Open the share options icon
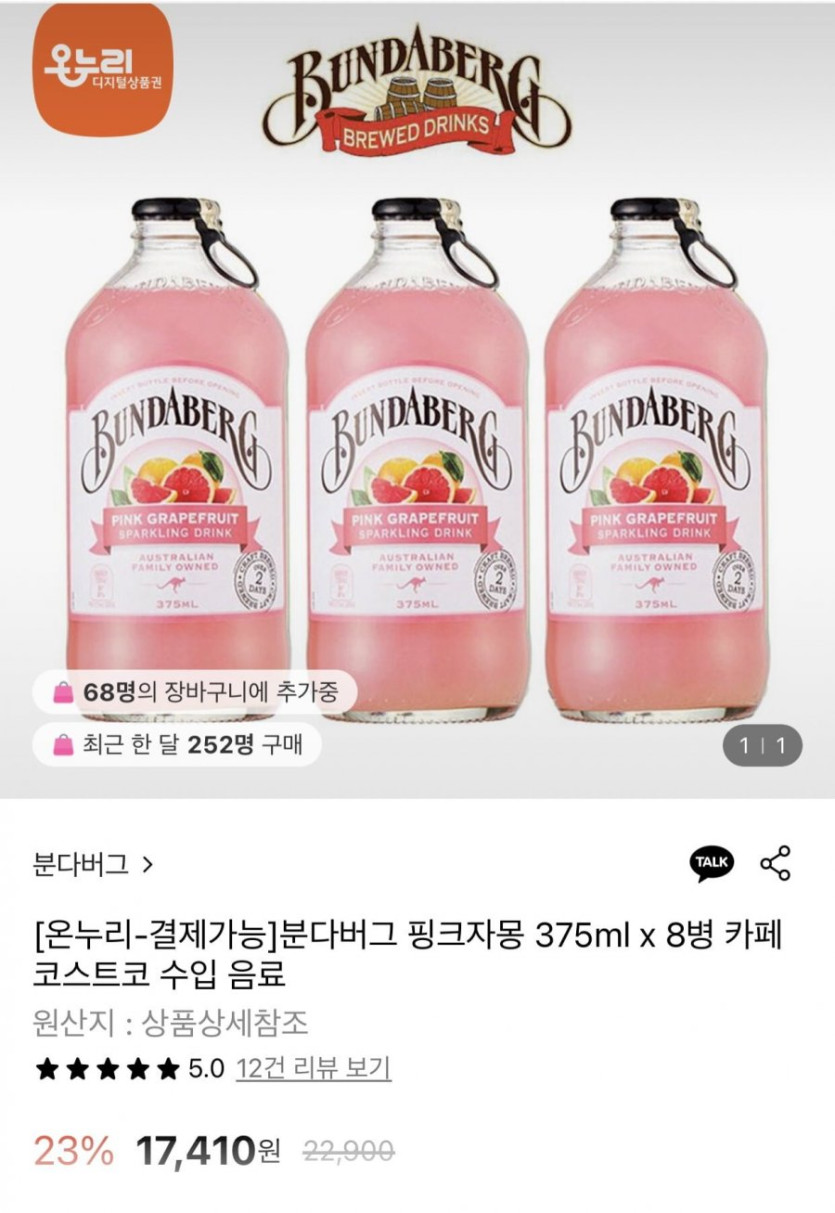This screenshot has height=1213, width=835. pos(776,863)
